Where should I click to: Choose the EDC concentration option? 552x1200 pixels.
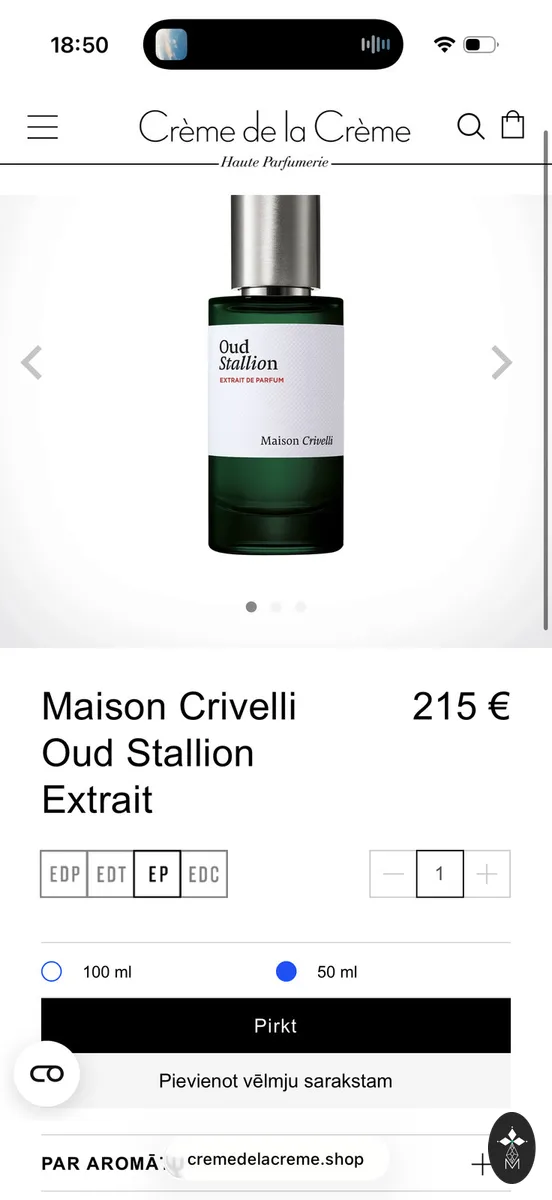(204, 875)
